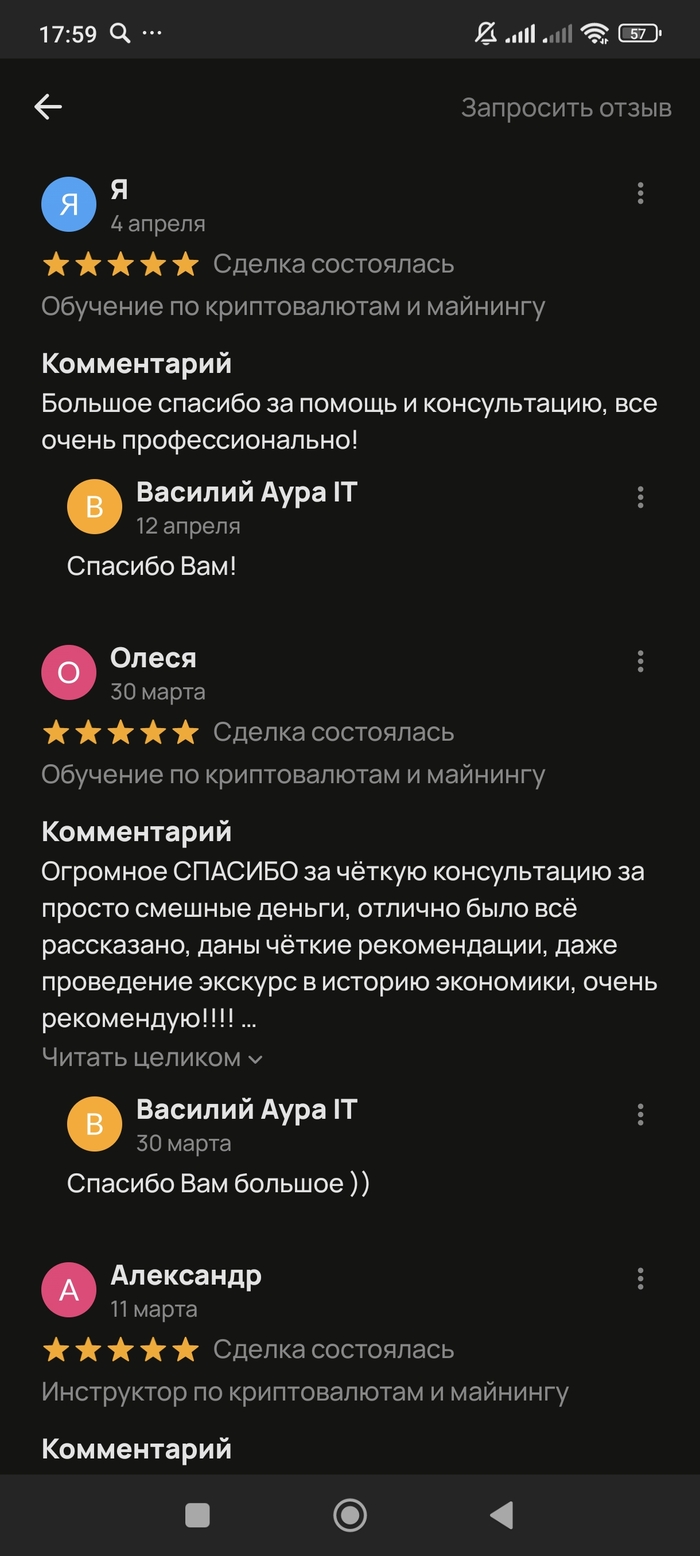Open options for Василий's 12 апреля reply

[x=640, y=497]
